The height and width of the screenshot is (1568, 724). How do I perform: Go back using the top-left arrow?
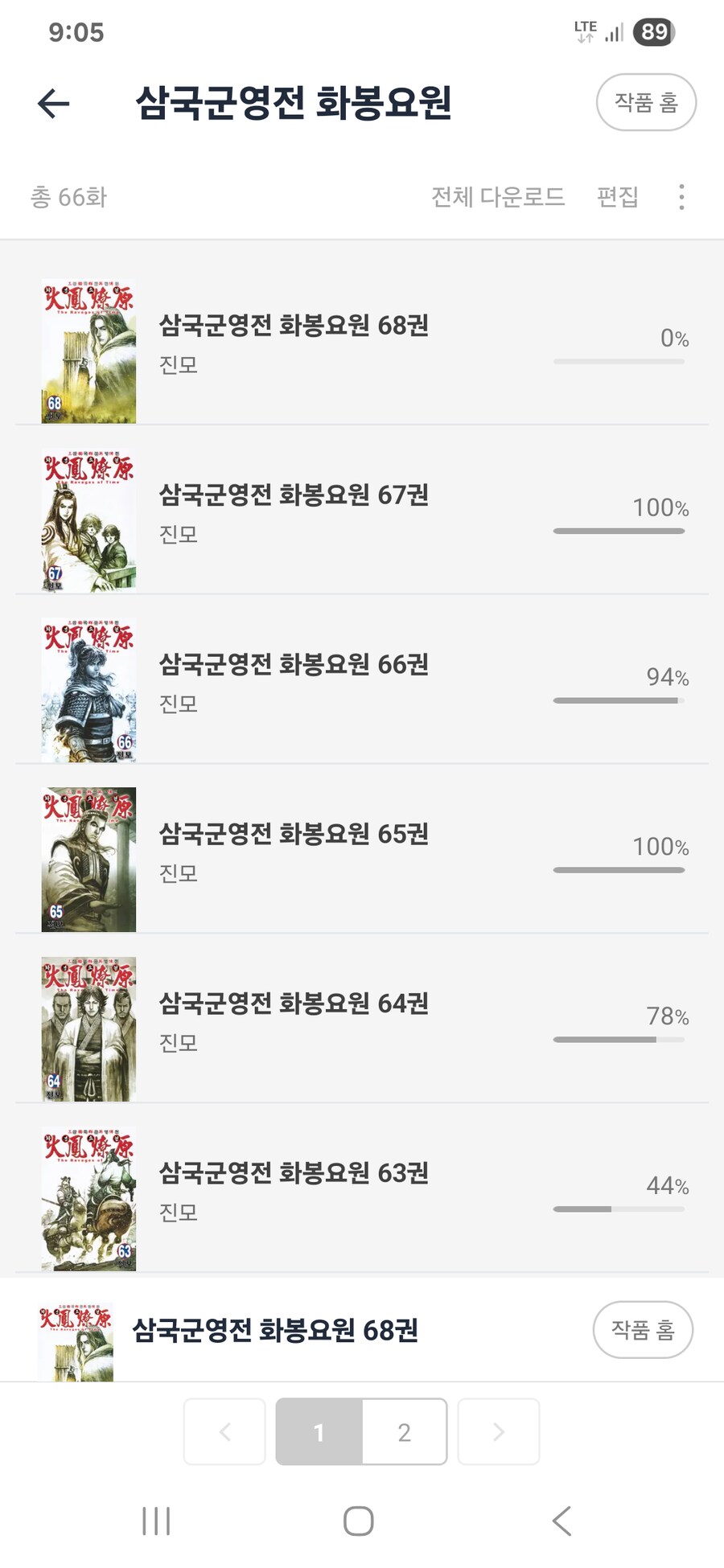coord(54,104)
